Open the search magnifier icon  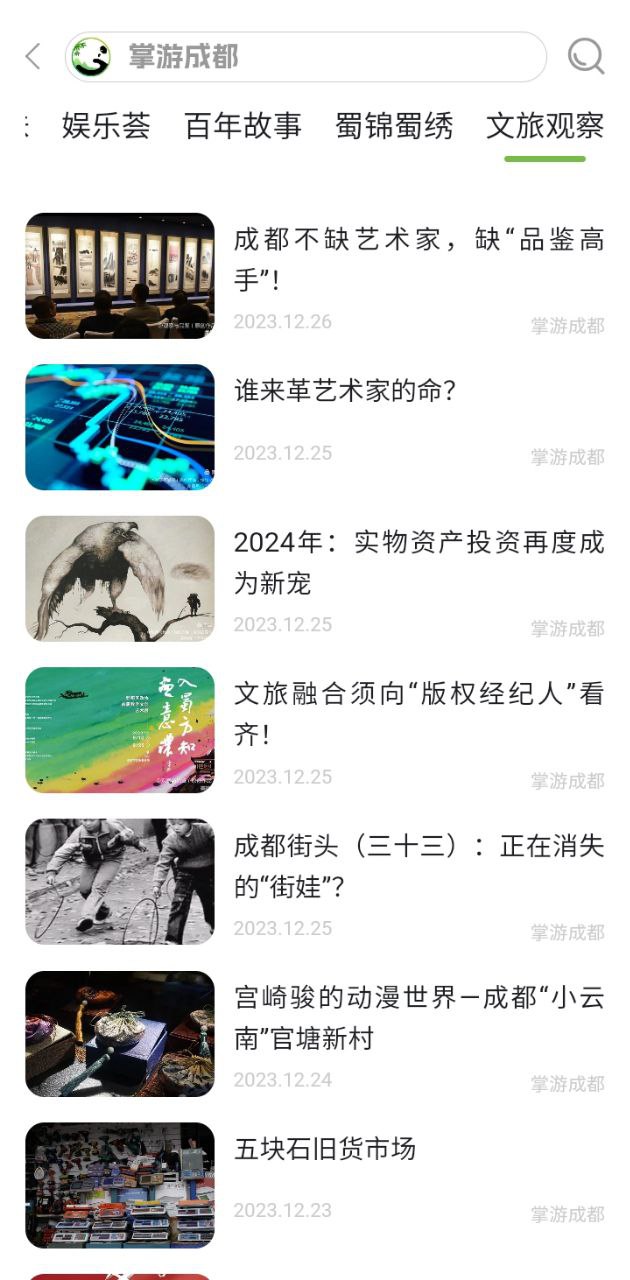coord(585,57)
